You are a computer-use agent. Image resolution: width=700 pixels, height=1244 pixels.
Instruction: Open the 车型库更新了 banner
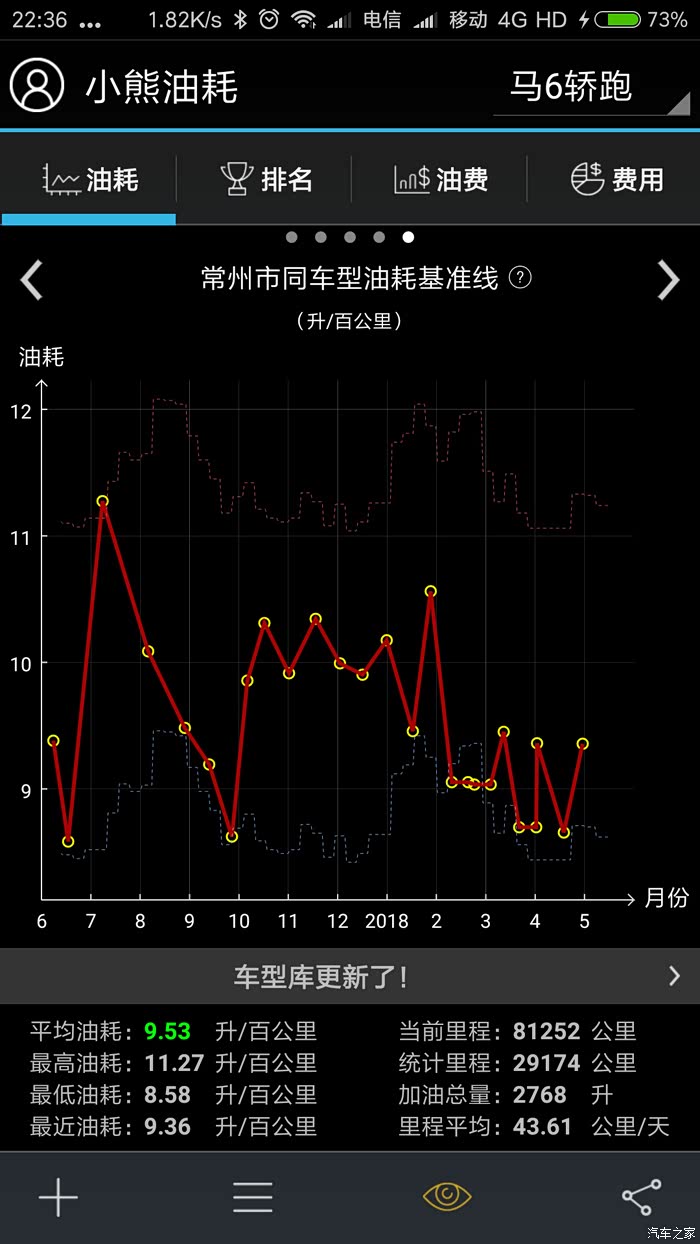coord(350,976)
